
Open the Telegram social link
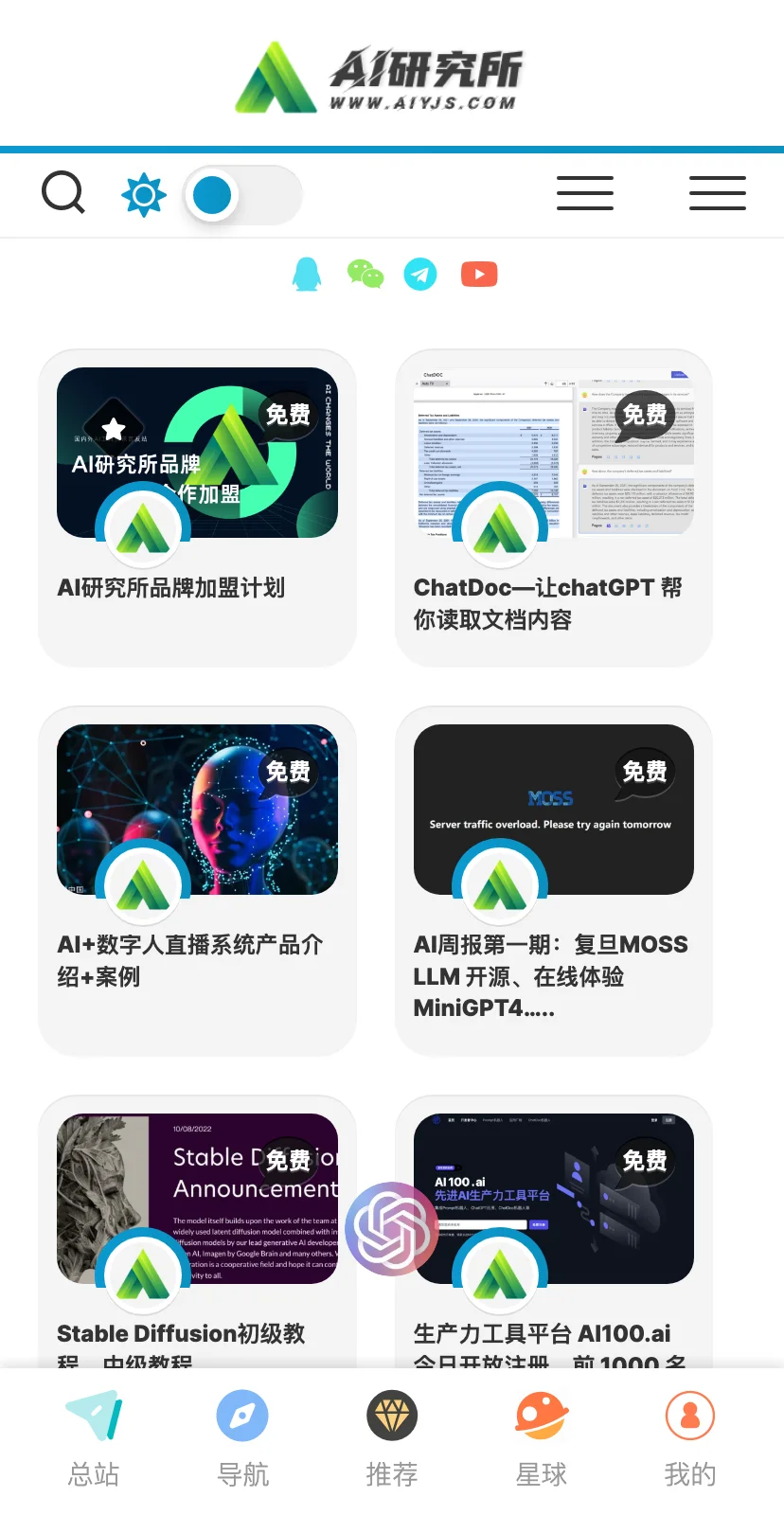420,275
